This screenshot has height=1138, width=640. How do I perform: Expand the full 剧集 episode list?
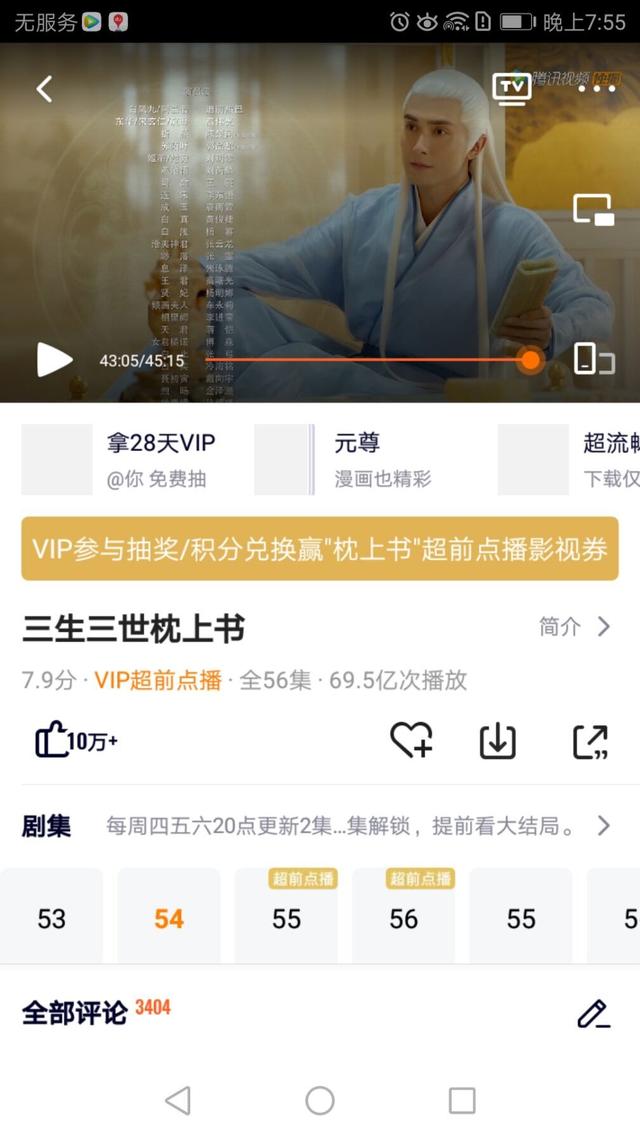click(x=603, y=826)
